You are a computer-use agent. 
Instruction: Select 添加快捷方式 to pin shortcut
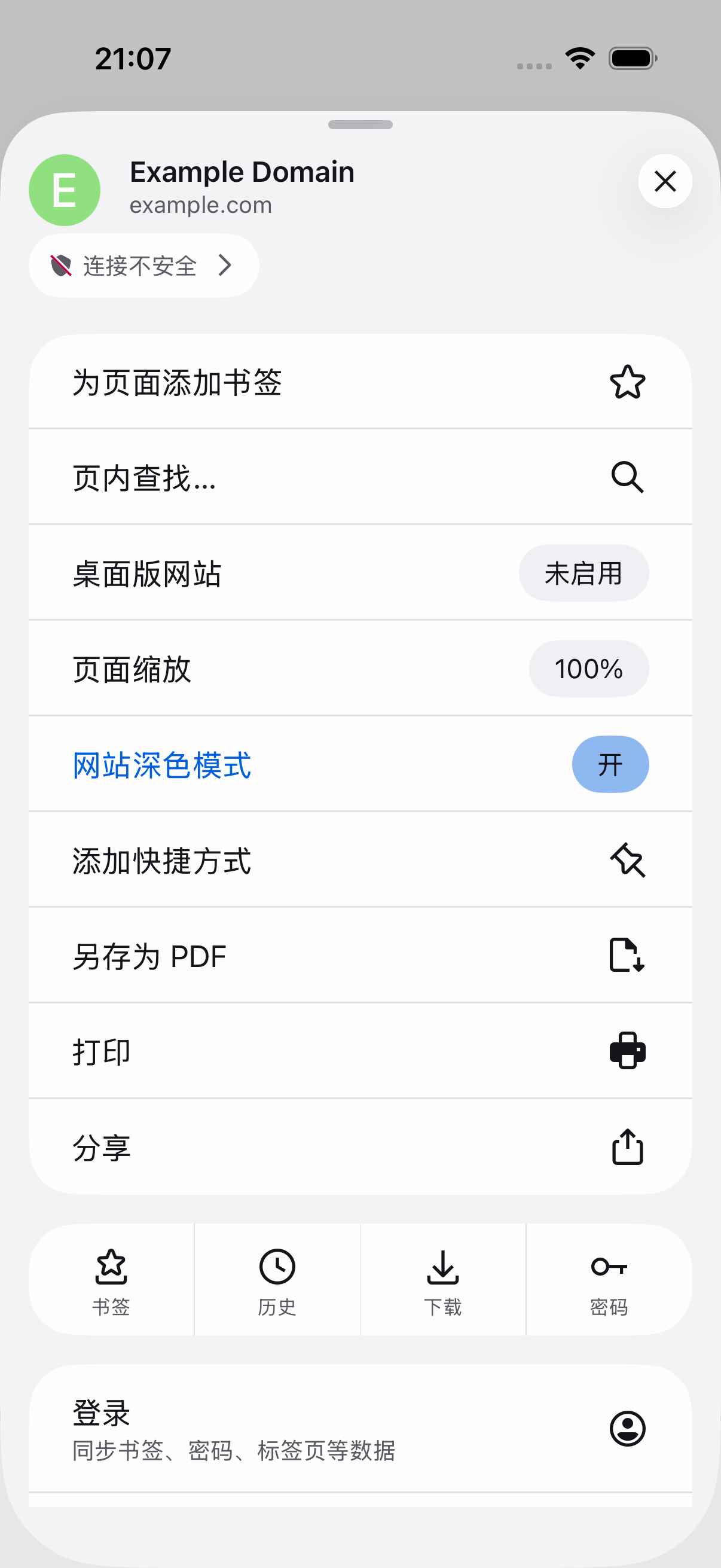(x=360, y=860)
